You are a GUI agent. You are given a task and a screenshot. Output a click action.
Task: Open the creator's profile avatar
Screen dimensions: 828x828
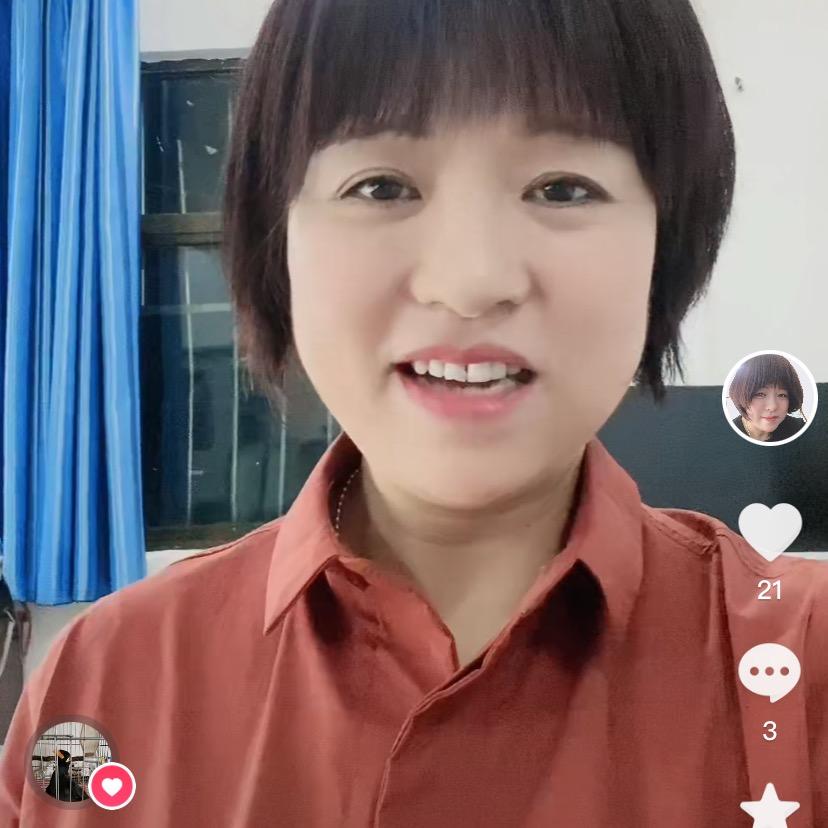(x=769, y=397)
